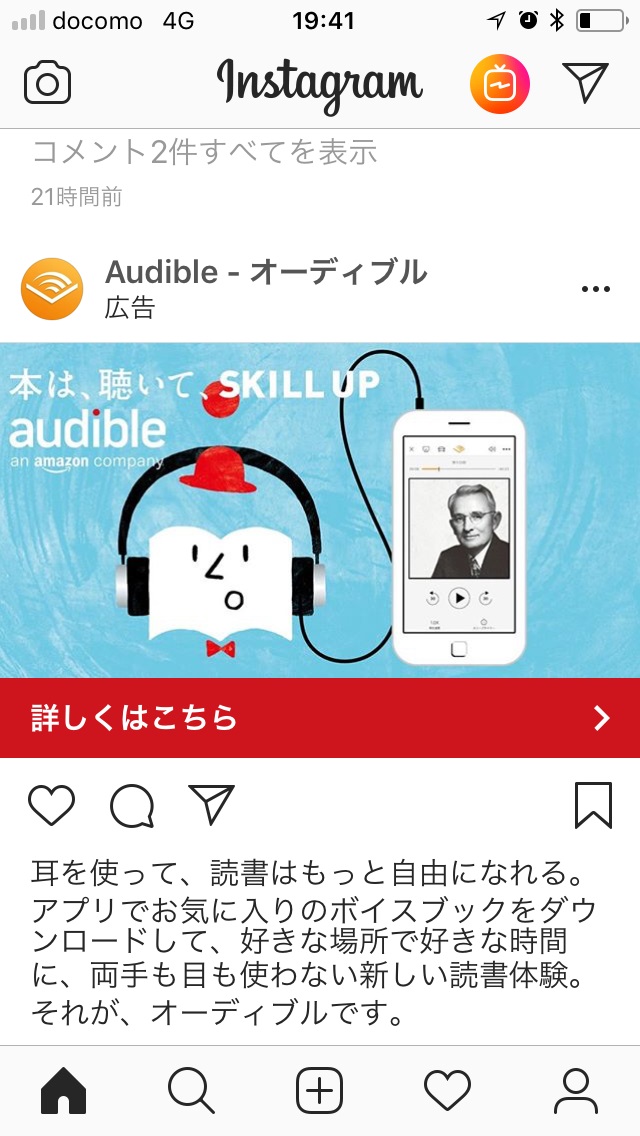Switch to the Profile tab
The height and width of the screenshot is (1136, 640).
pos(575,1090)
